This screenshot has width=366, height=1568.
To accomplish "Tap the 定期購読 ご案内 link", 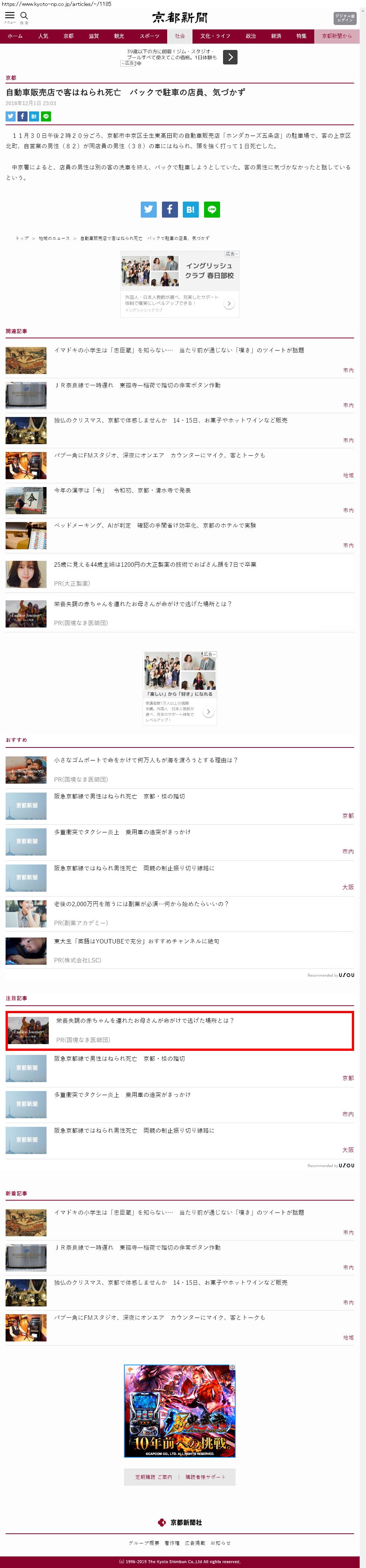I will pyautogui.click(x=153, y=1477).
